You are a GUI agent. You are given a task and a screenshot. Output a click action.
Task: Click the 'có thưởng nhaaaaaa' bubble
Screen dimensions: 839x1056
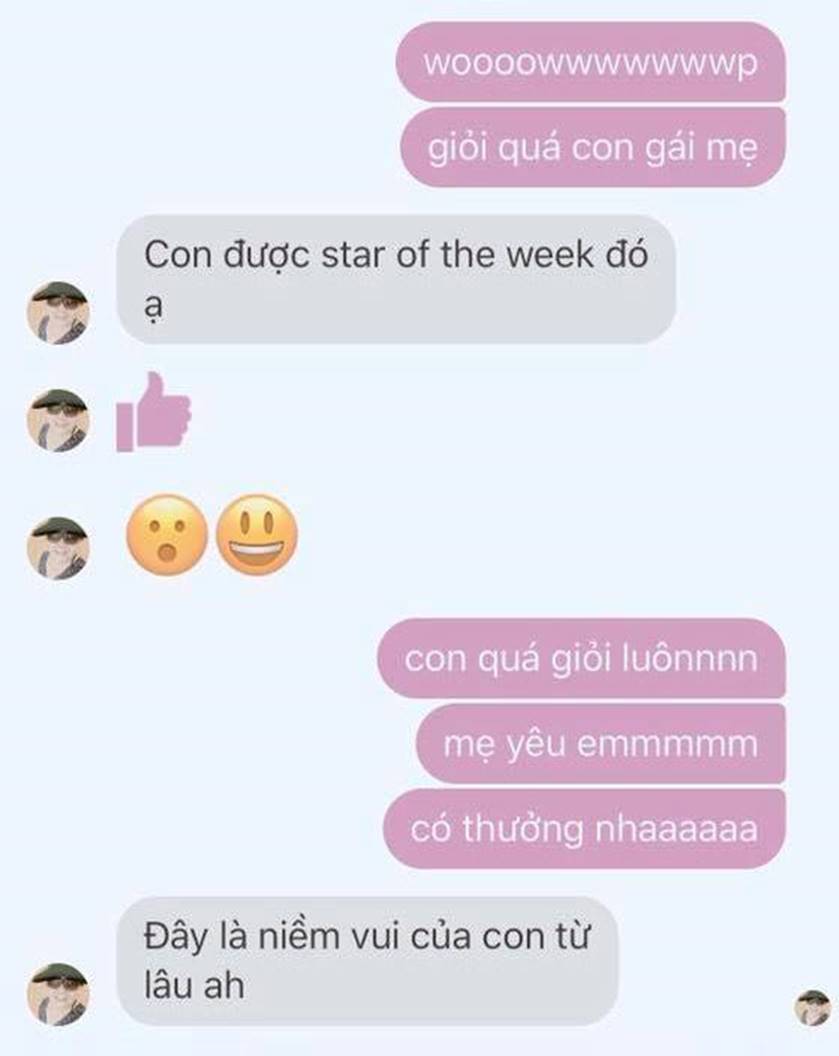(x=586, y=829)
